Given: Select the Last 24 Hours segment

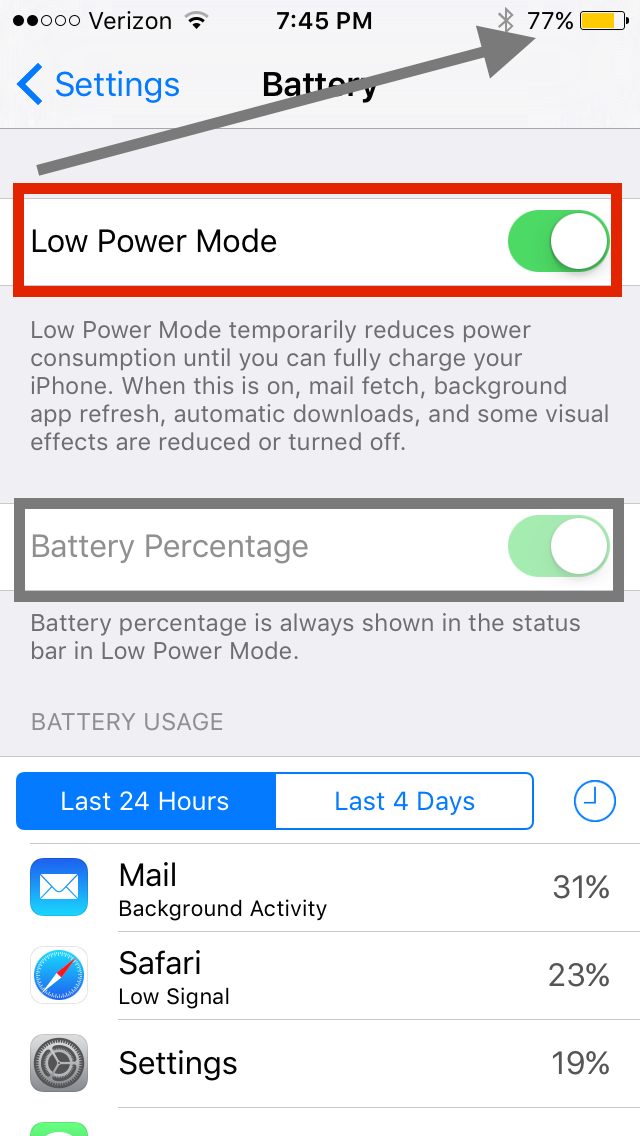Looking at the screenshot, I should [x=146, y=801].
